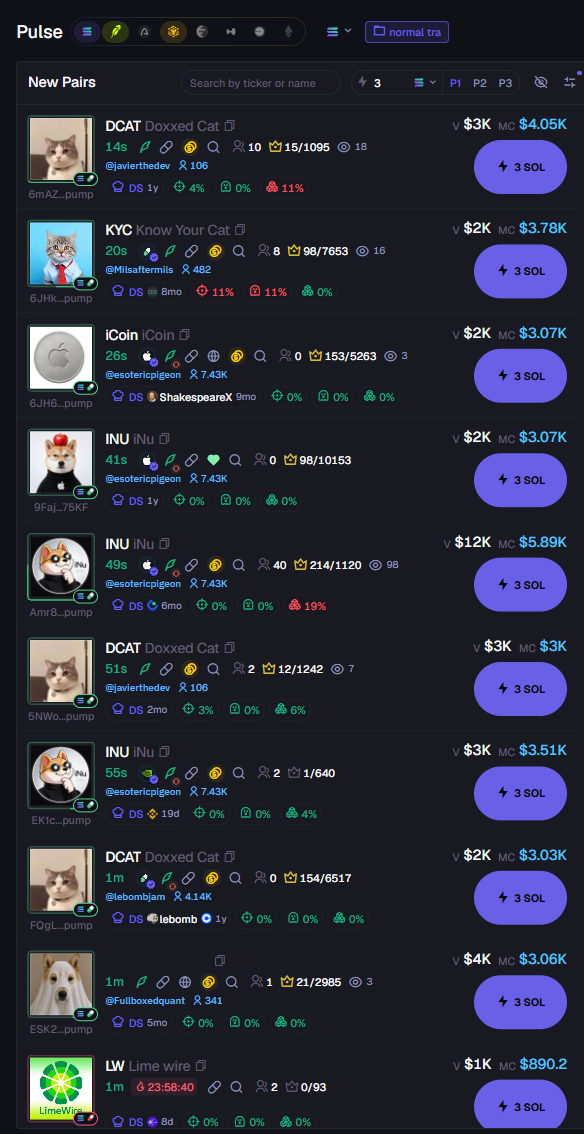Switch to preset P3
584x1134 pixels.
505,83
